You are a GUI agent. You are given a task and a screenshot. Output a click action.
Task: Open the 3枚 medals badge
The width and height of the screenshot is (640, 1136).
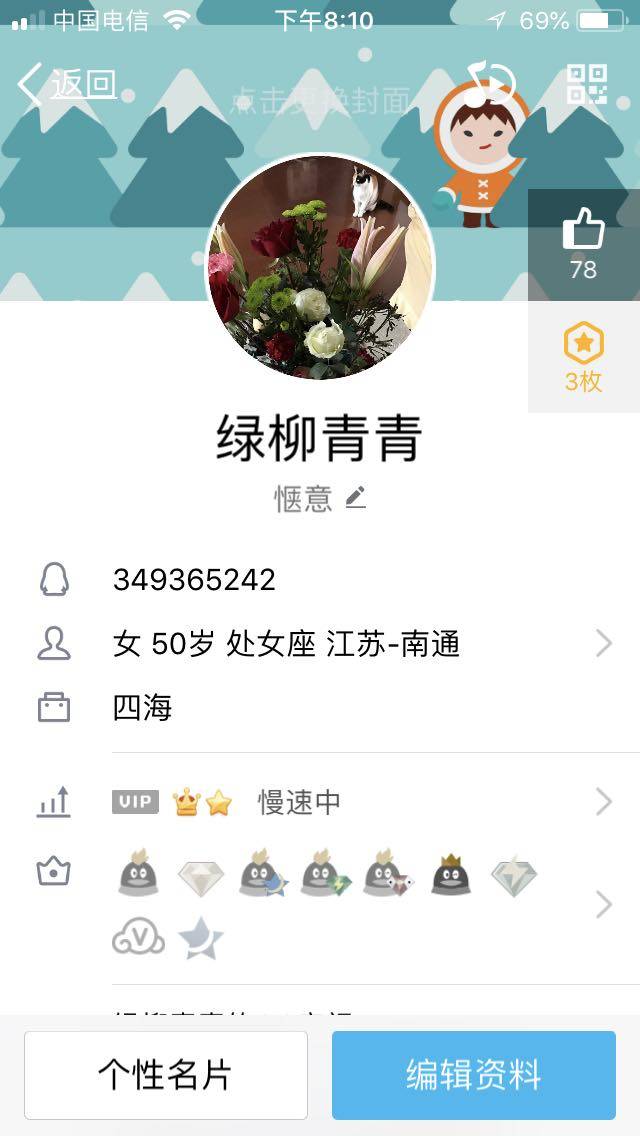[x=584, y=357]
